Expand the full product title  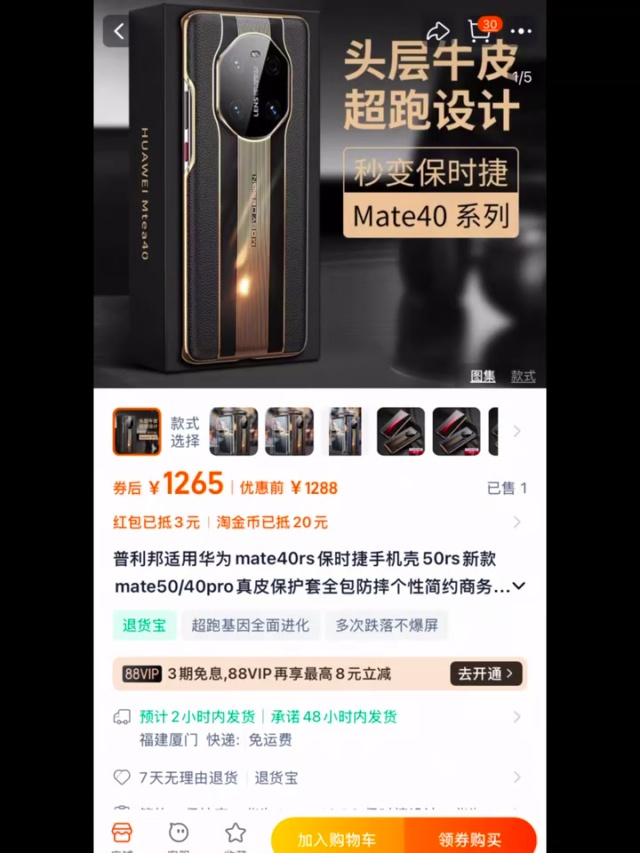pos(518,587)
